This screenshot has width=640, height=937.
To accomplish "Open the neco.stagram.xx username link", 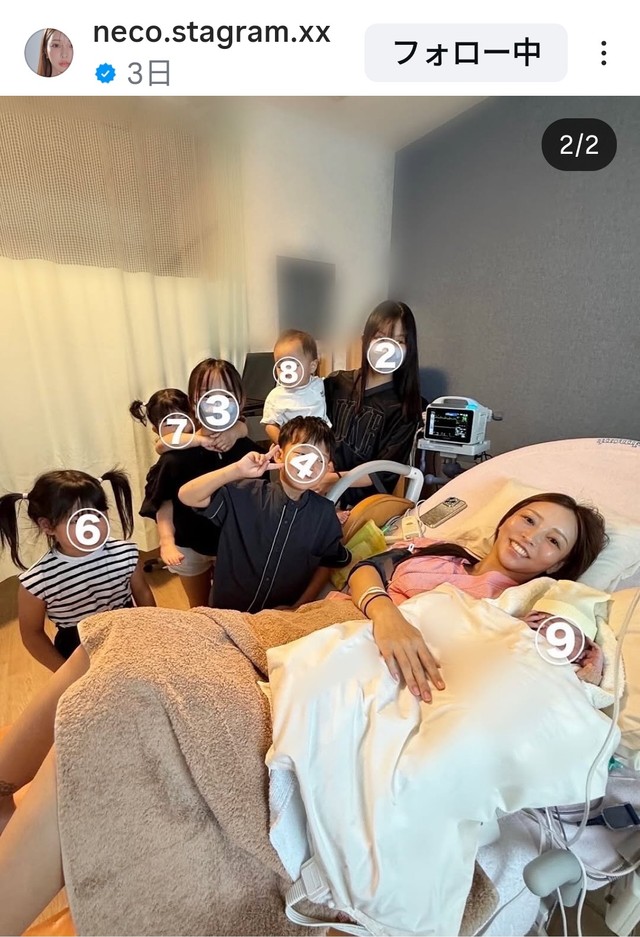I will [x=211, y=32].
